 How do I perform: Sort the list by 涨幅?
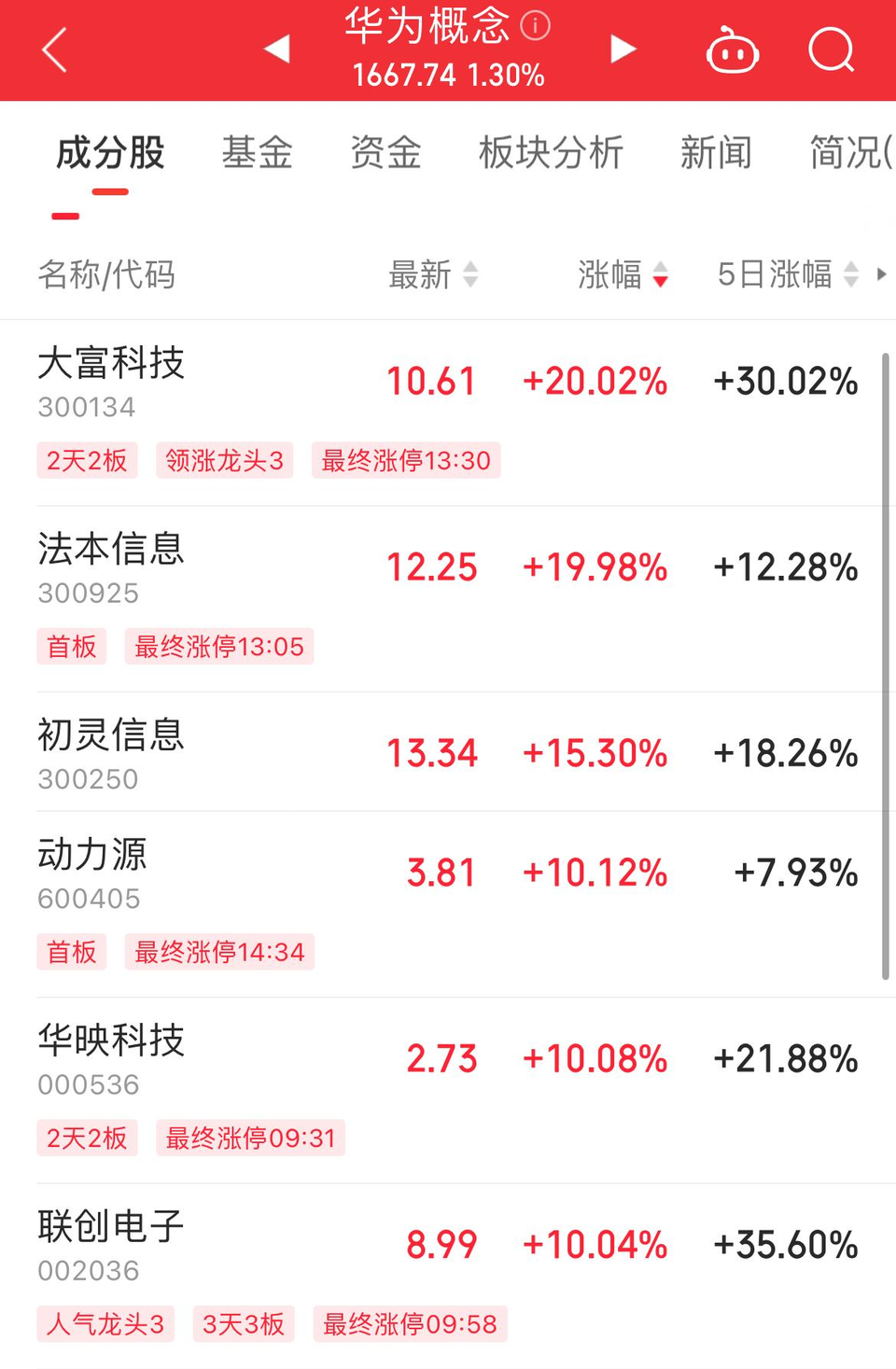(623, 274)
